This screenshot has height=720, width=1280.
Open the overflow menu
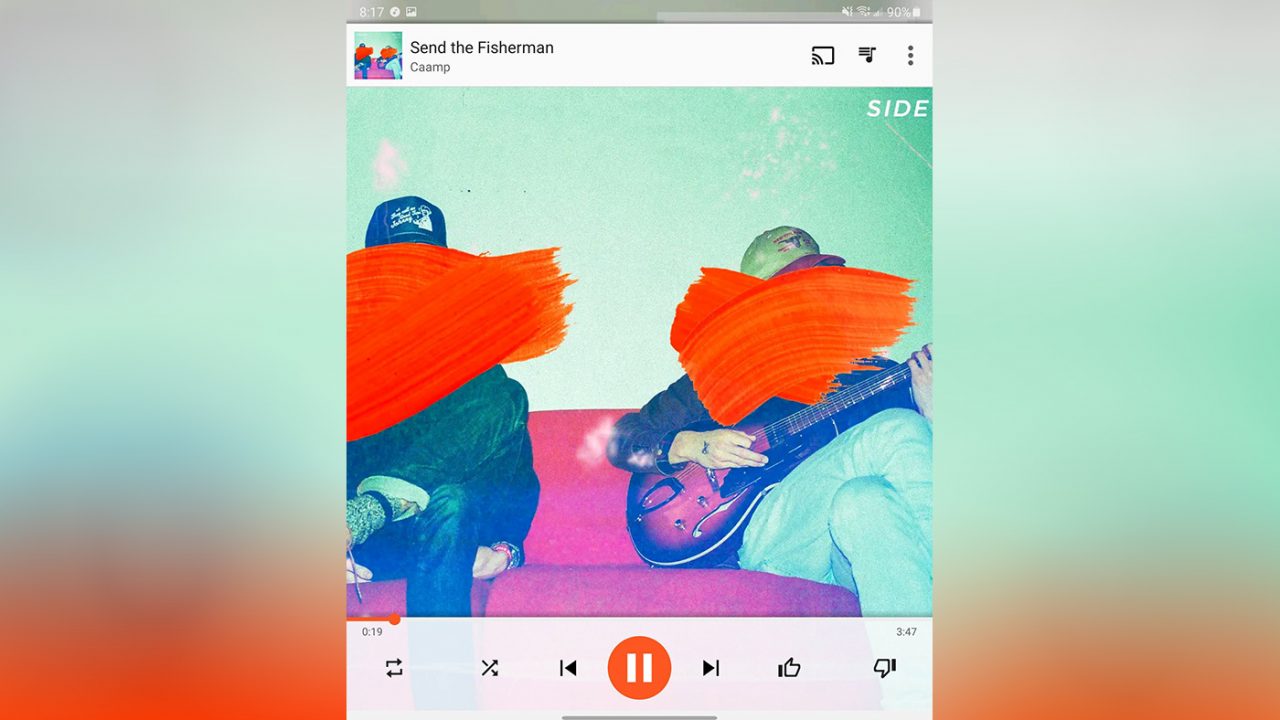pyautogui.click(x=910, y=56)
